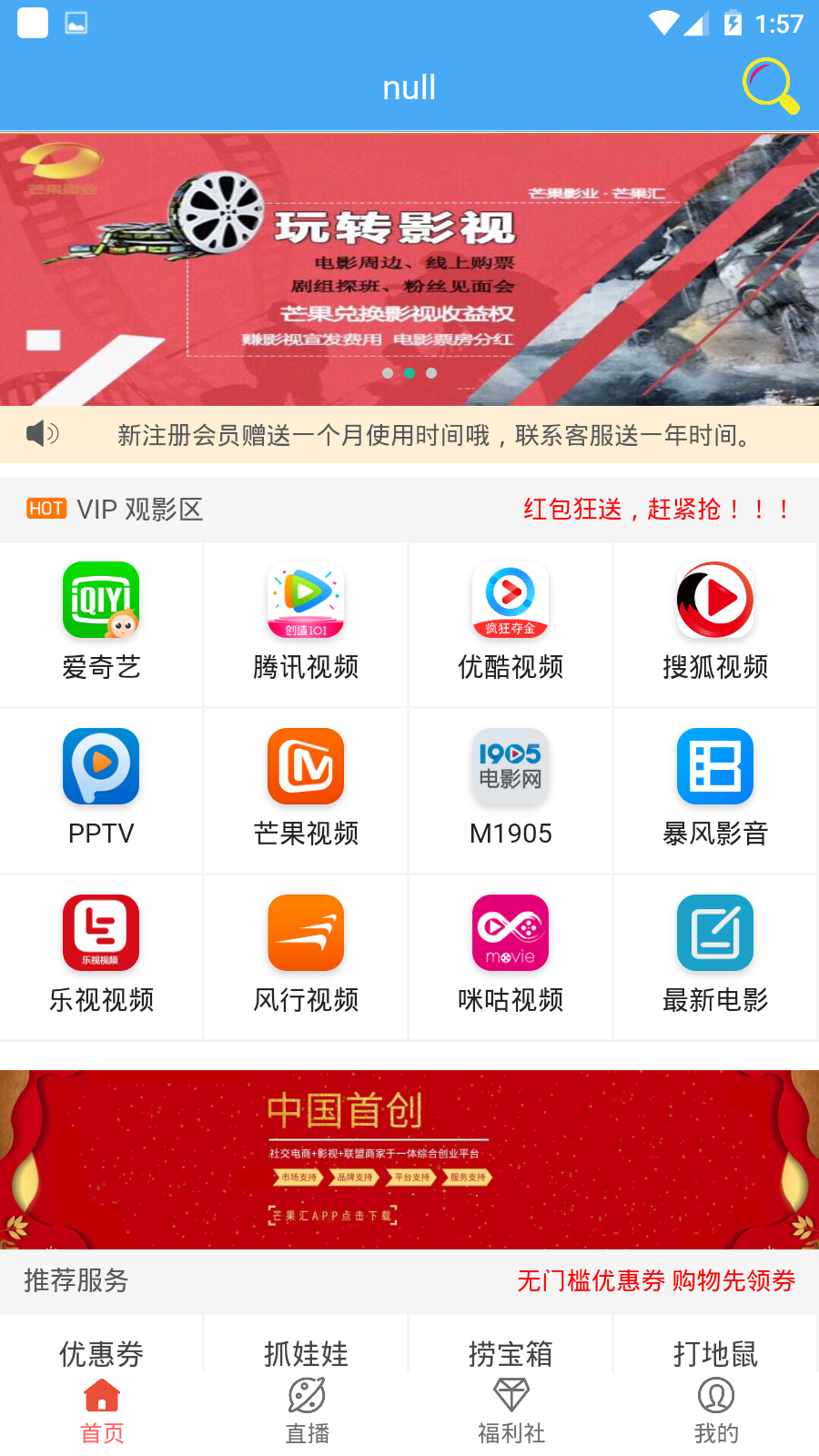Select 抓娃娃 service
Screen dimensions: 819x1456
click(306, 1353)
